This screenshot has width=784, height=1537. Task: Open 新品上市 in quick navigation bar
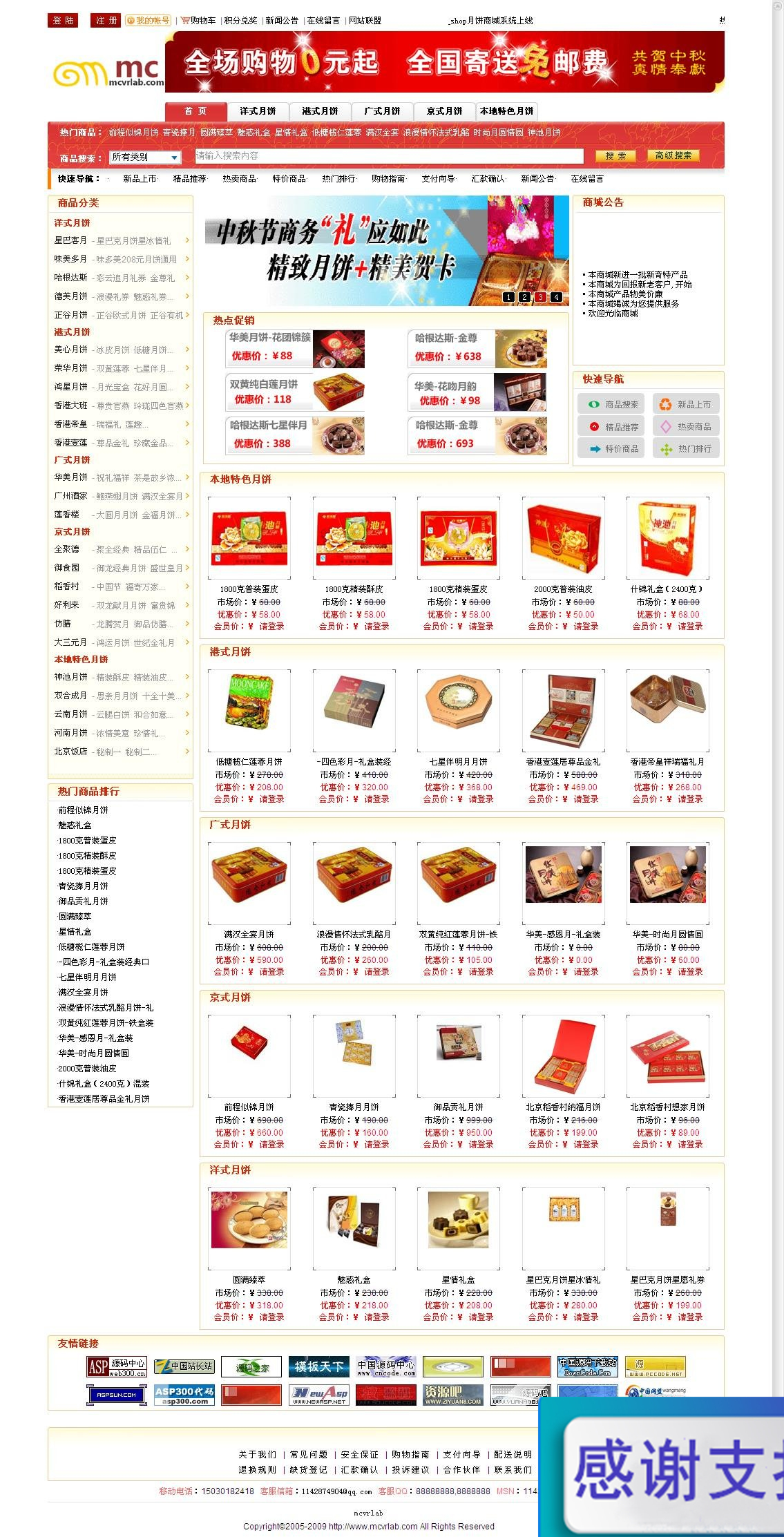(x=140, y=179)
